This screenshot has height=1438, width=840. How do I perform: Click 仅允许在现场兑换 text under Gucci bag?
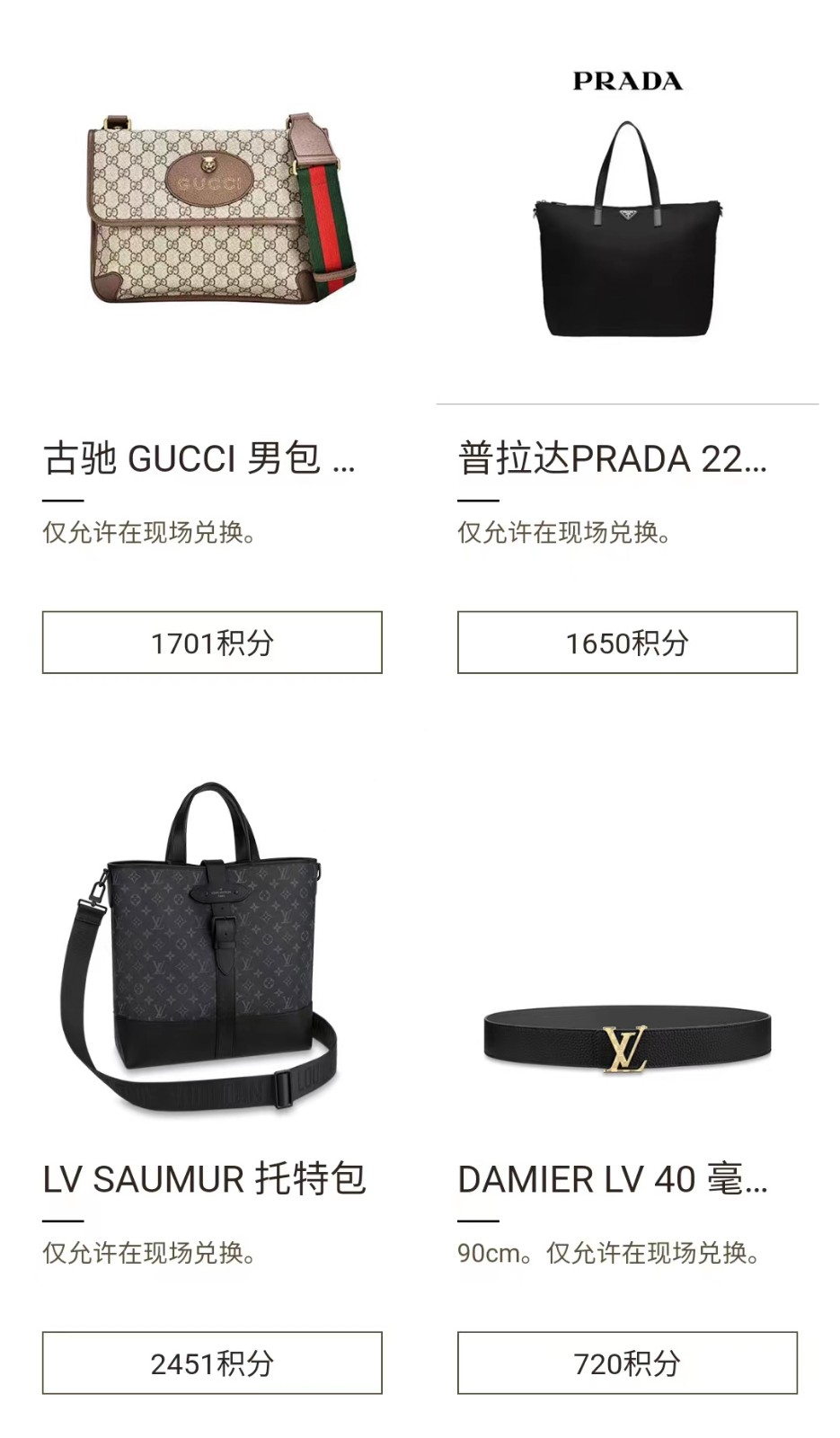point(151,532)
